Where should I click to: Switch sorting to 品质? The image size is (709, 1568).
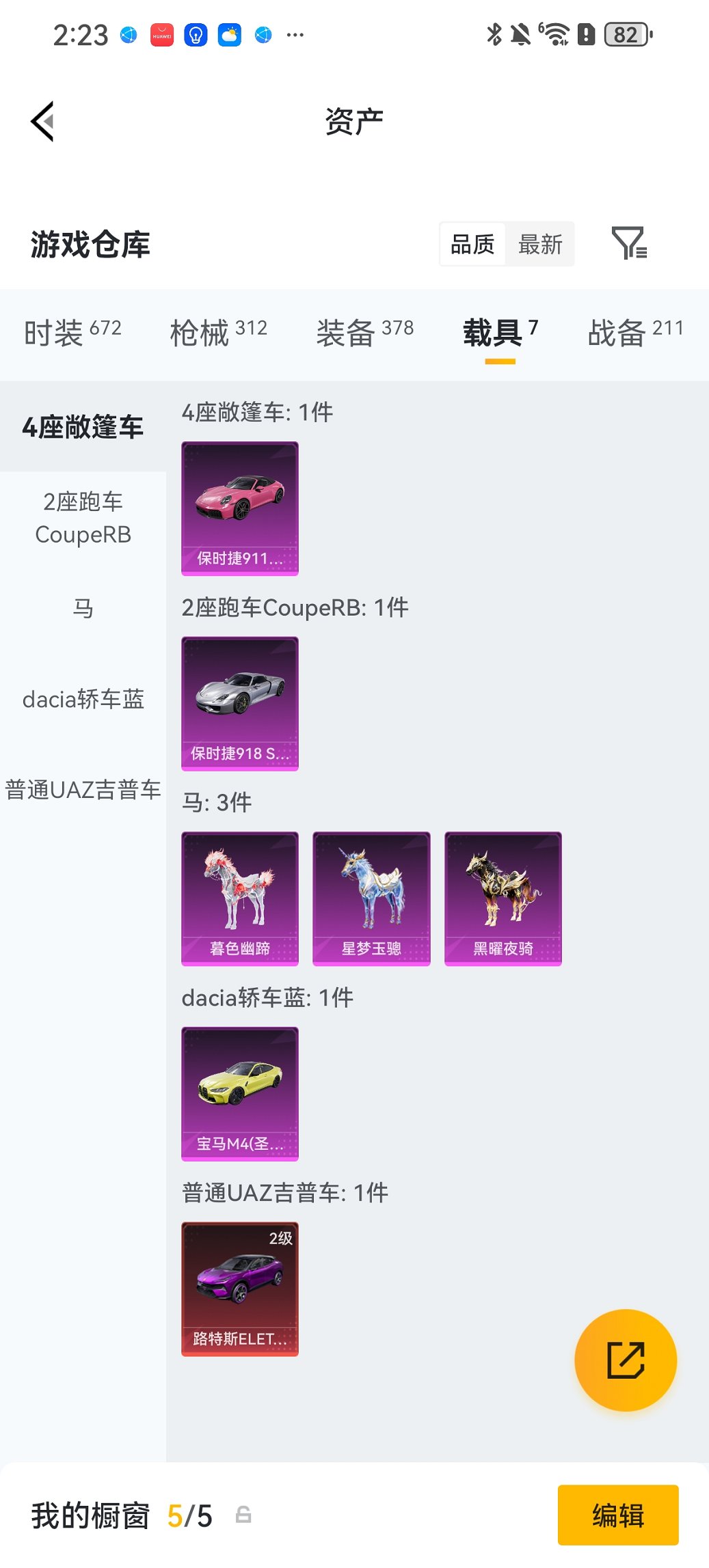472,244
